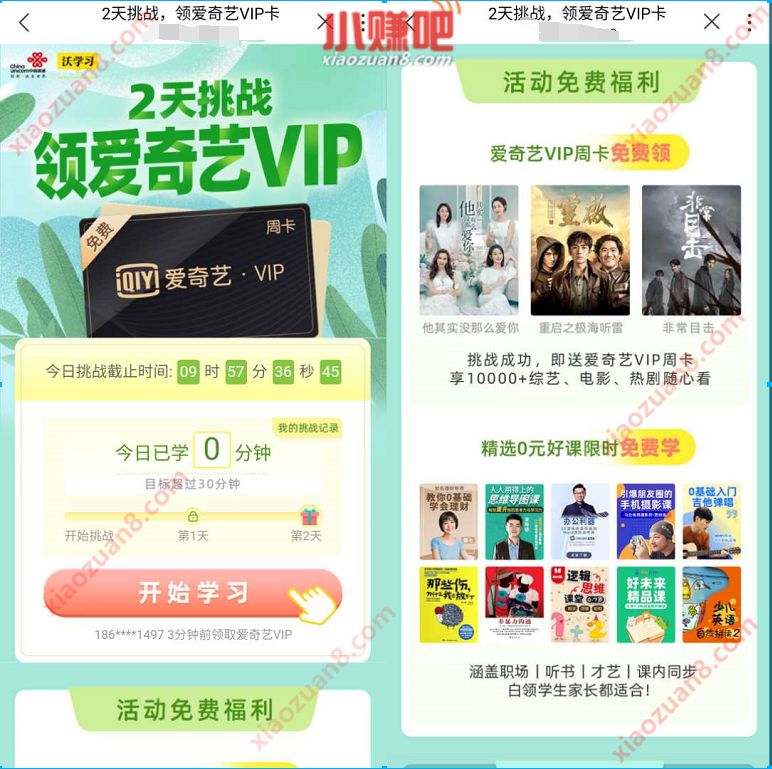Open the 非暴力沟通 course
Screen dimensions: 772x769
[x=514, y=604]
